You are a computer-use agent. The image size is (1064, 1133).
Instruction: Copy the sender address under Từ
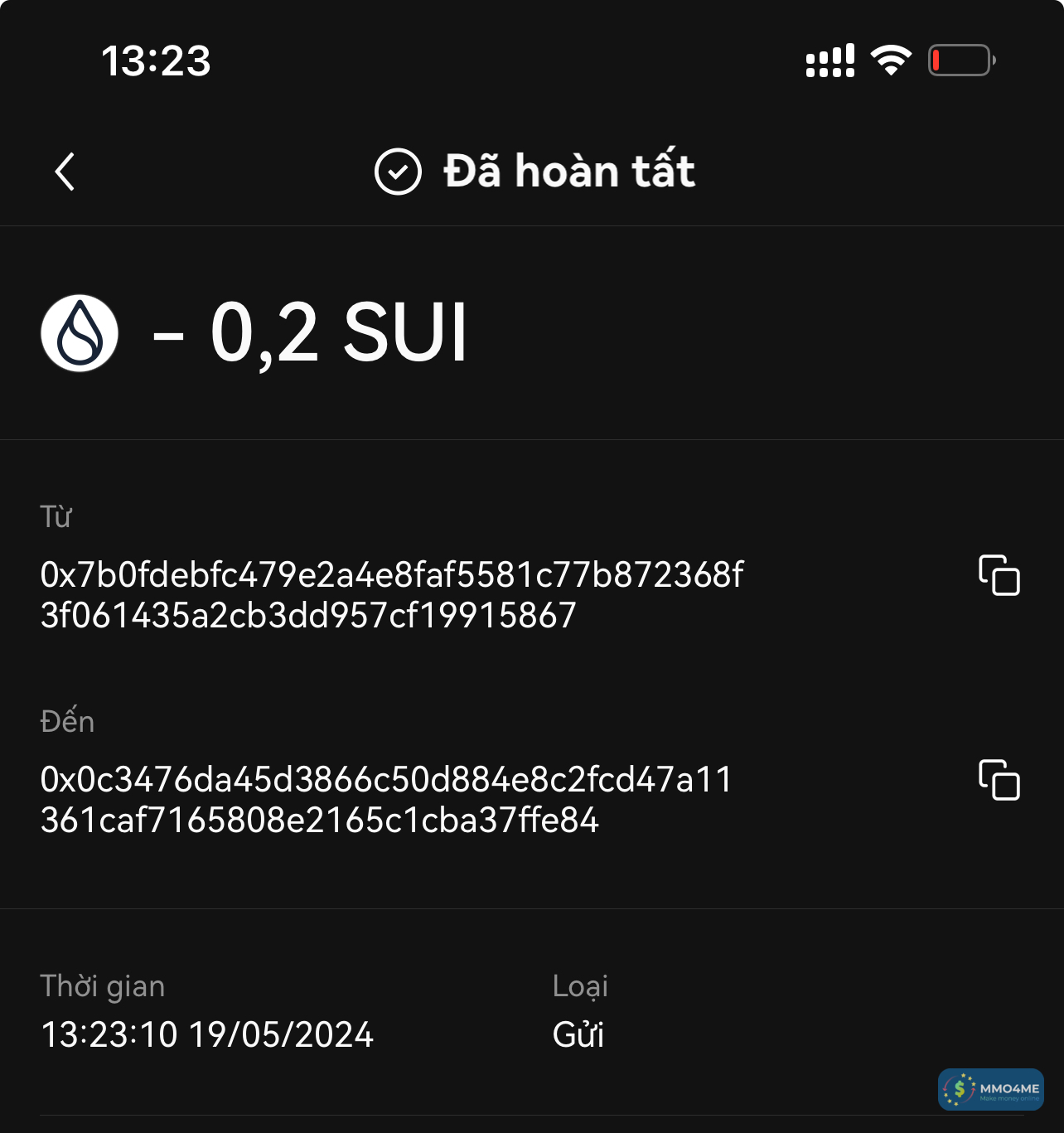[x=999, y=575]
